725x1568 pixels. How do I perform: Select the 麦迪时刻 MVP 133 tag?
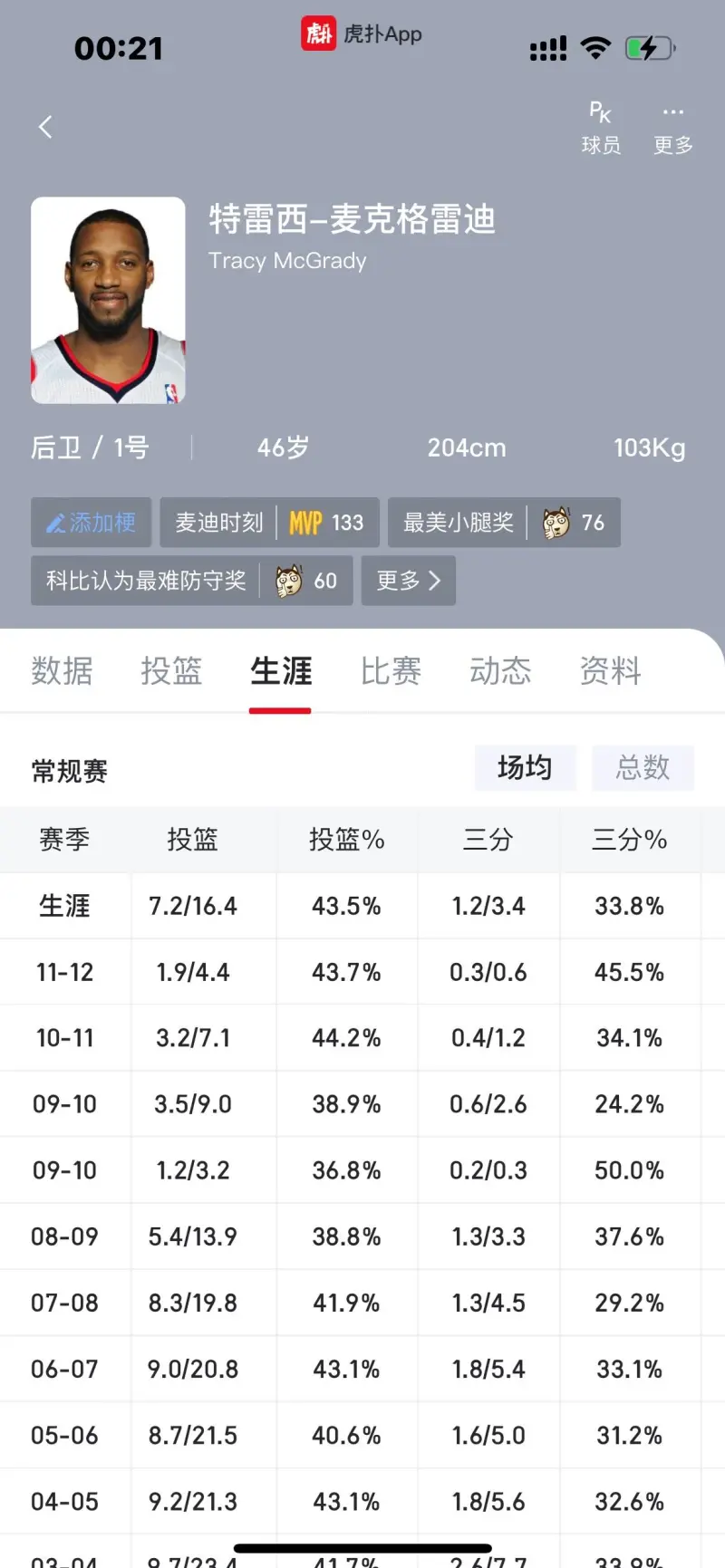(x=269, y=523)
